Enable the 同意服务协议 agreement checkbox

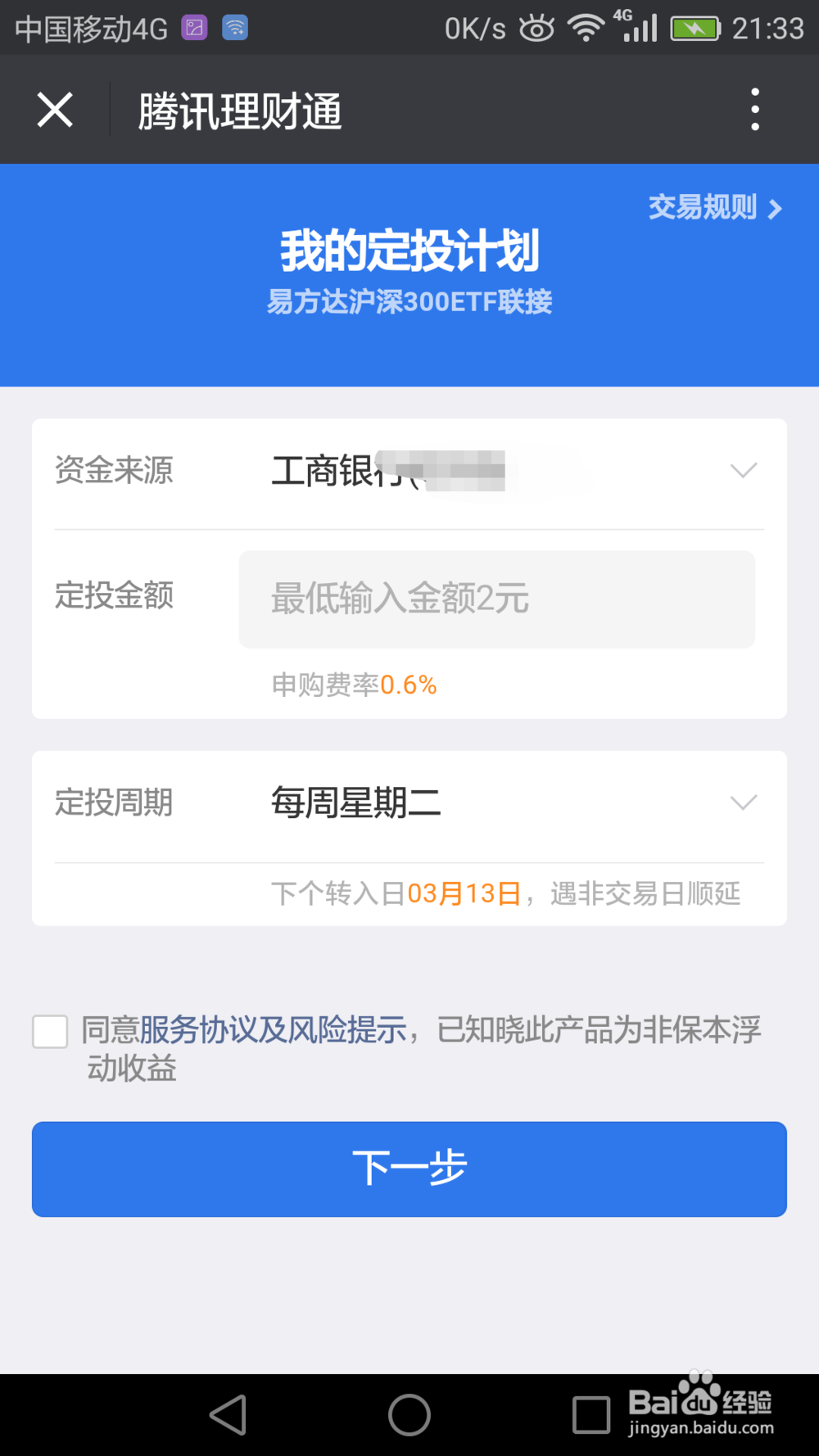point(49,1033)
